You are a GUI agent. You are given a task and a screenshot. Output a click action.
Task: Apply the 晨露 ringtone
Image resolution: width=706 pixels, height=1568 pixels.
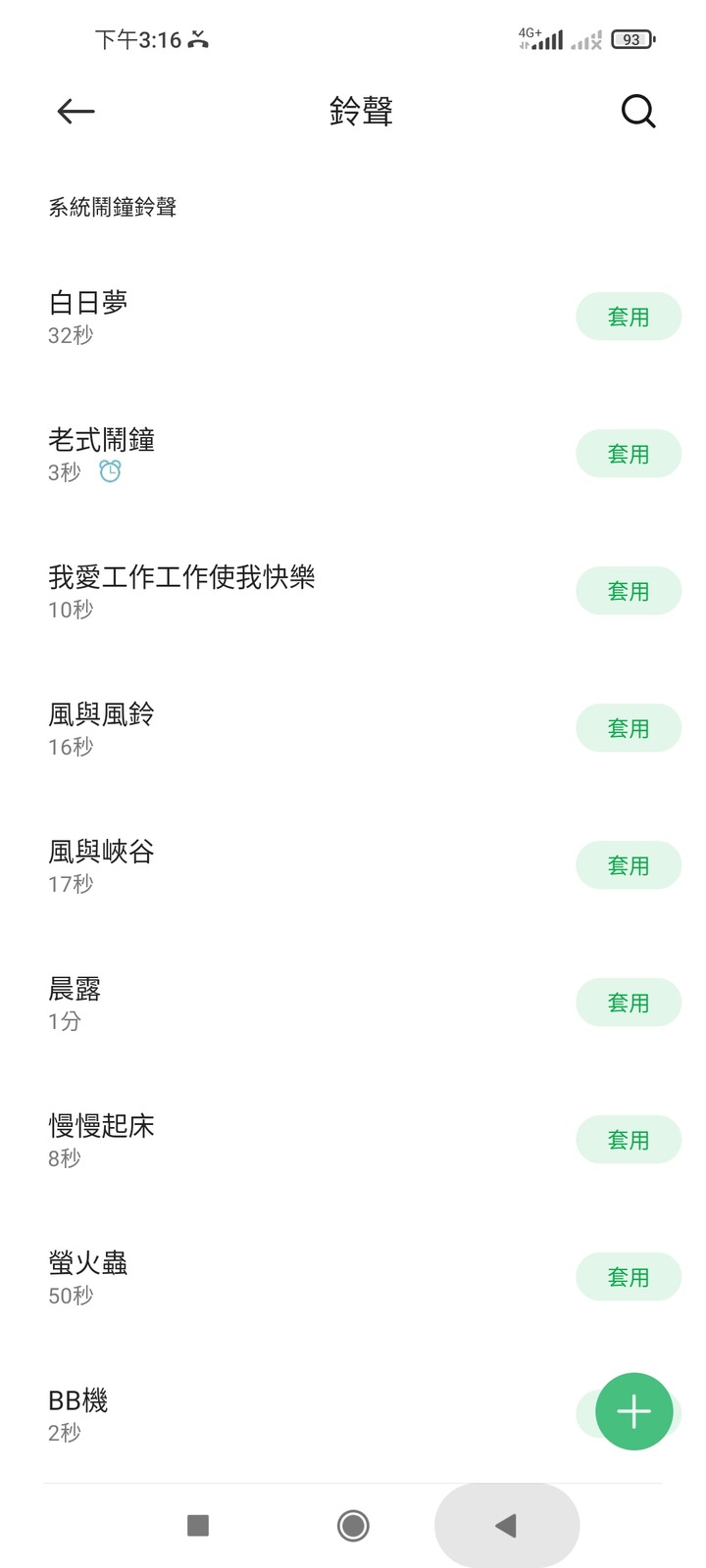pos(629,1003)
